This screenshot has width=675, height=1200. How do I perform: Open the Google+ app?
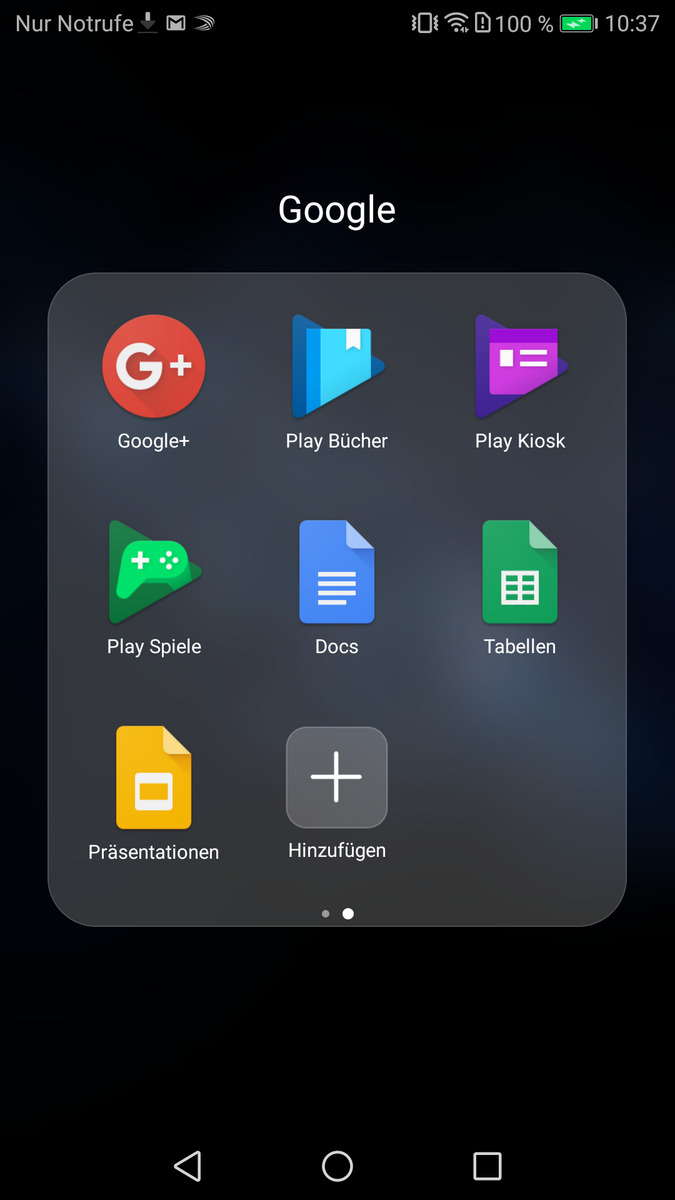(x=154, y=366)
